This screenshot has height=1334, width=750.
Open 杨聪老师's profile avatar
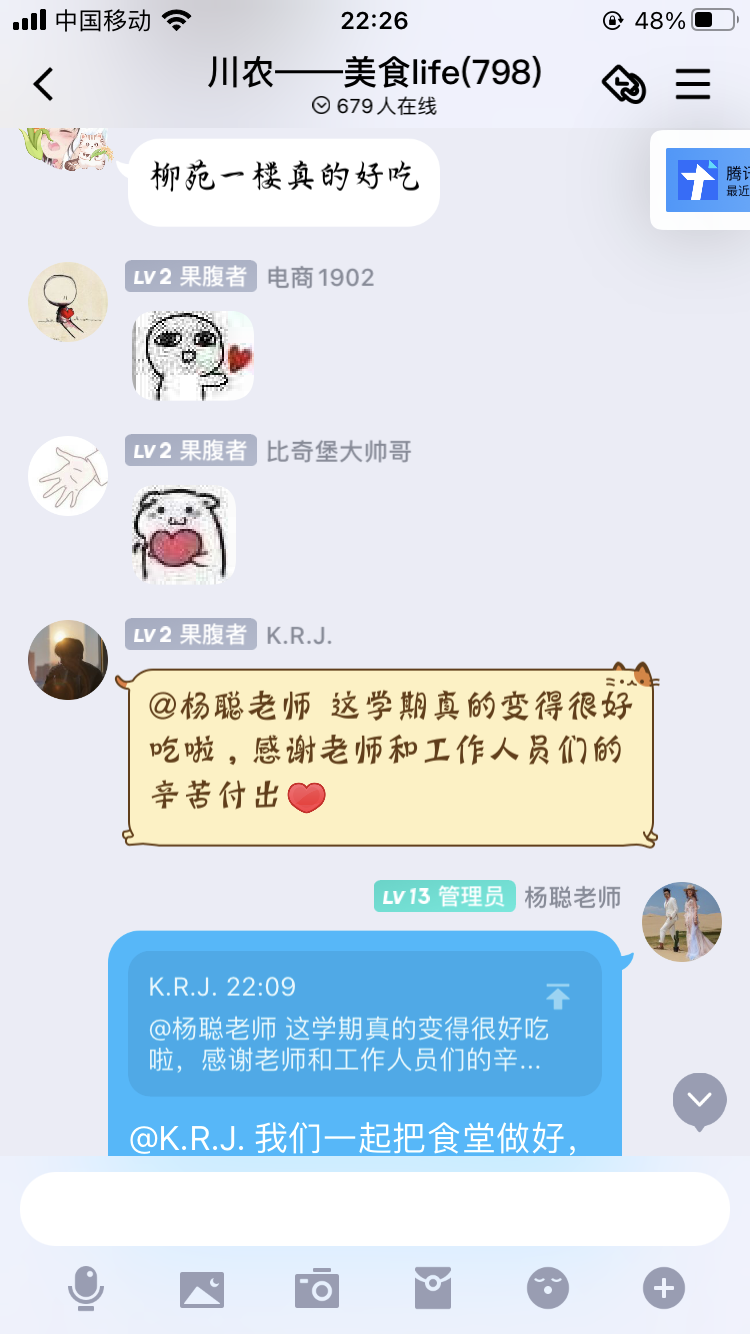681,921
